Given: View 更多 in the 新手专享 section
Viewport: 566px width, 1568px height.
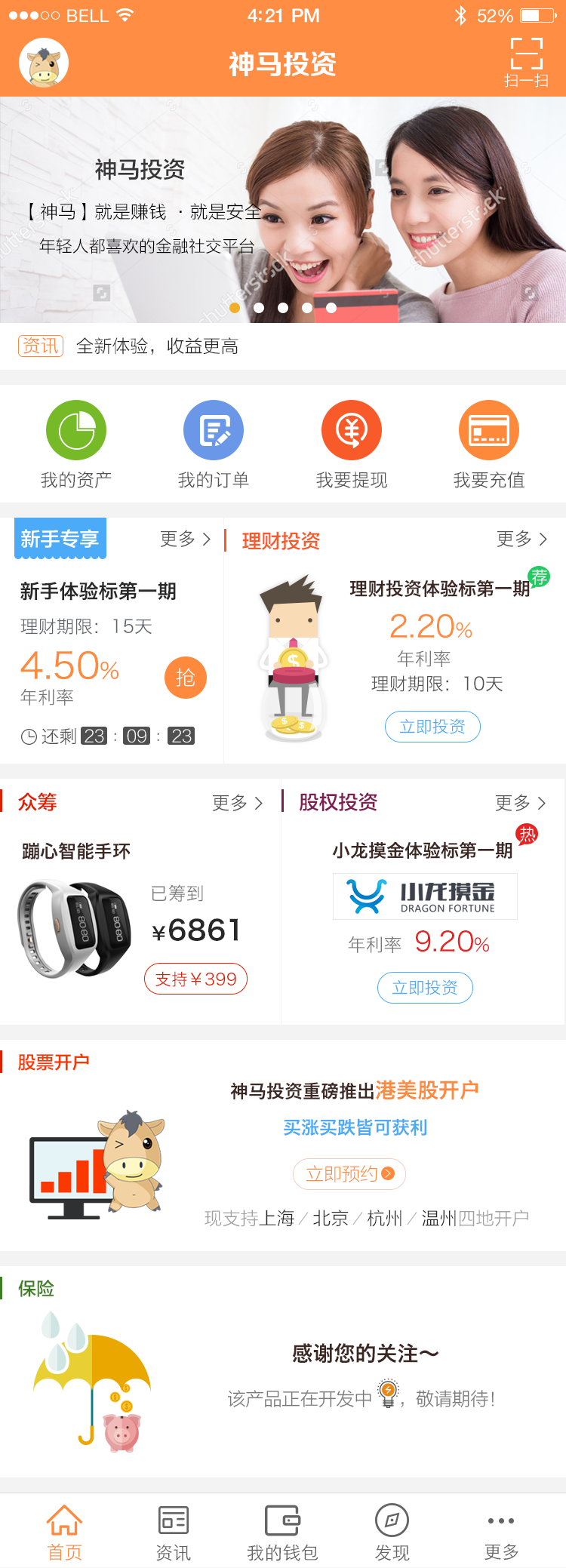Looking at the screenshot, I should [185, 539].
